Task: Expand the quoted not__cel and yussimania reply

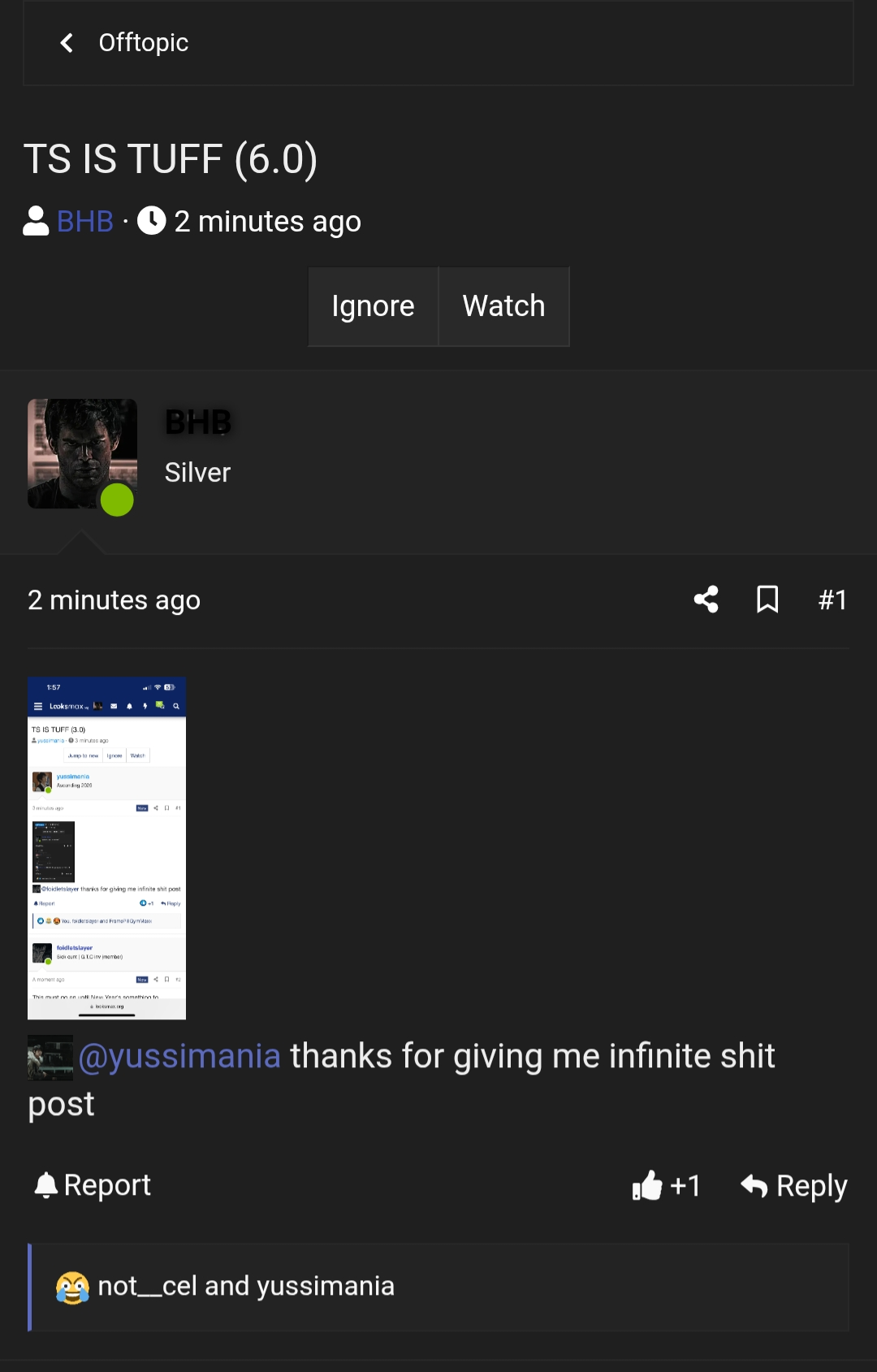Action: (x=244, y=1285)
